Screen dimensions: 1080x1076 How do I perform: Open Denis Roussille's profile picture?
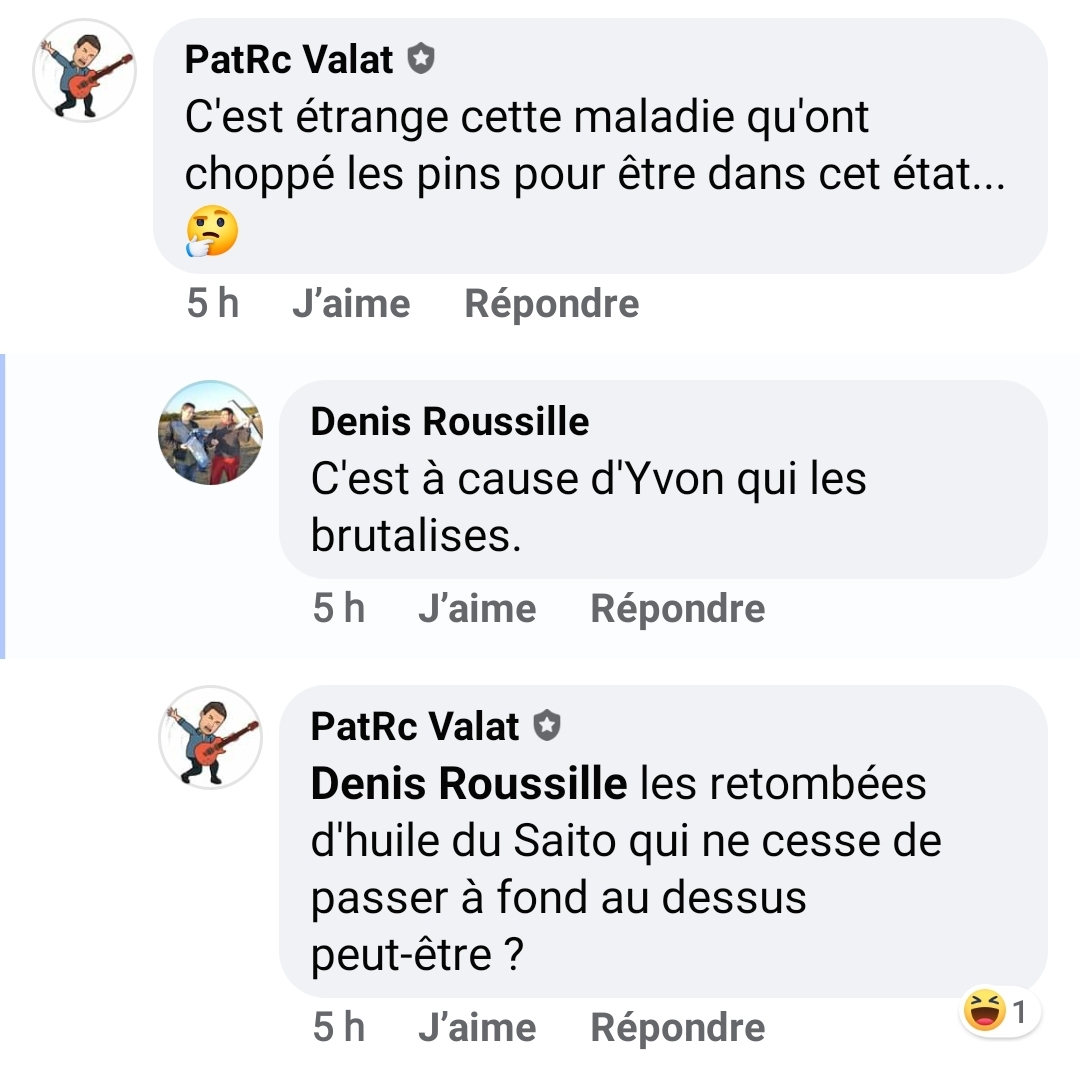[x=210, y=432]
